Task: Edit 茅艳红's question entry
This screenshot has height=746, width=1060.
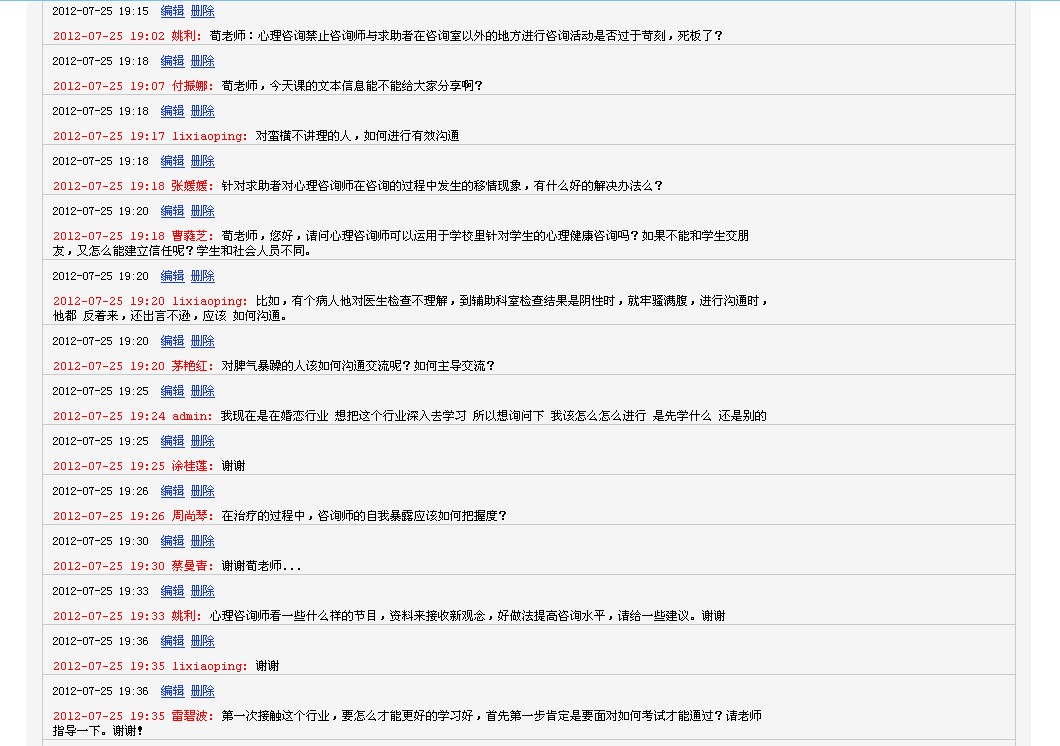Action: pos(172,341)
